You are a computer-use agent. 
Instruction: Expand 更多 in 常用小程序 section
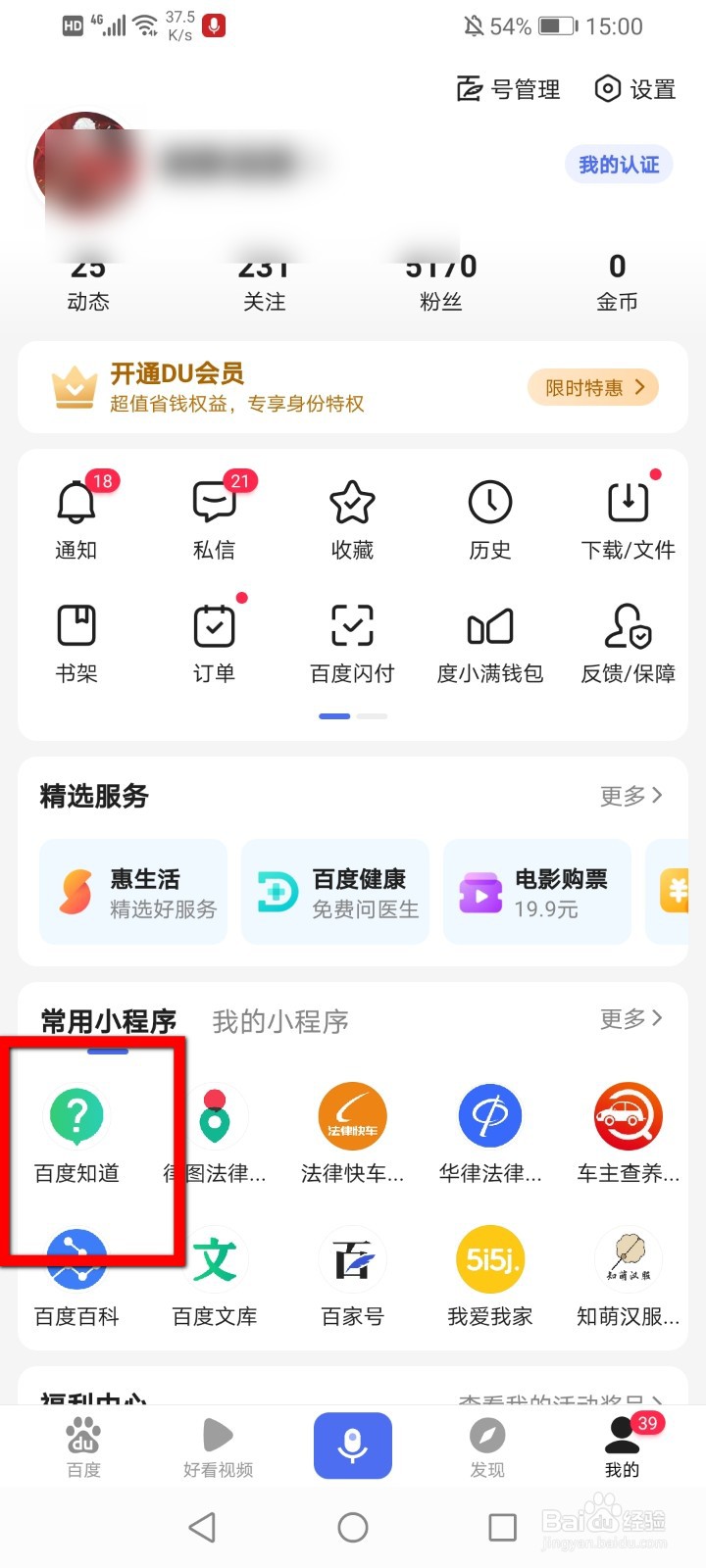pyautogui.click(x=630, y=1019)
